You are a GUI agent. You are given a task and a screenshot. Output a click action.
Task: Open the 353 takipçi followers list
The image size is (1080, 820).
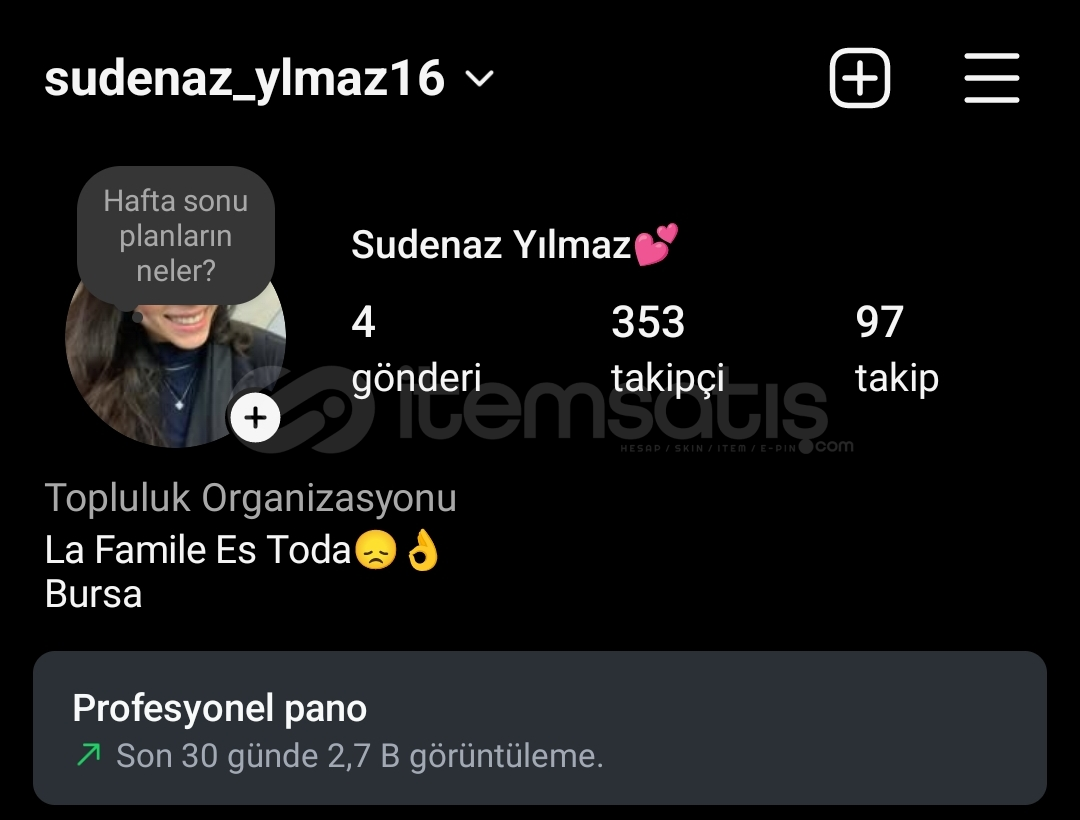(x=667, y=349)
